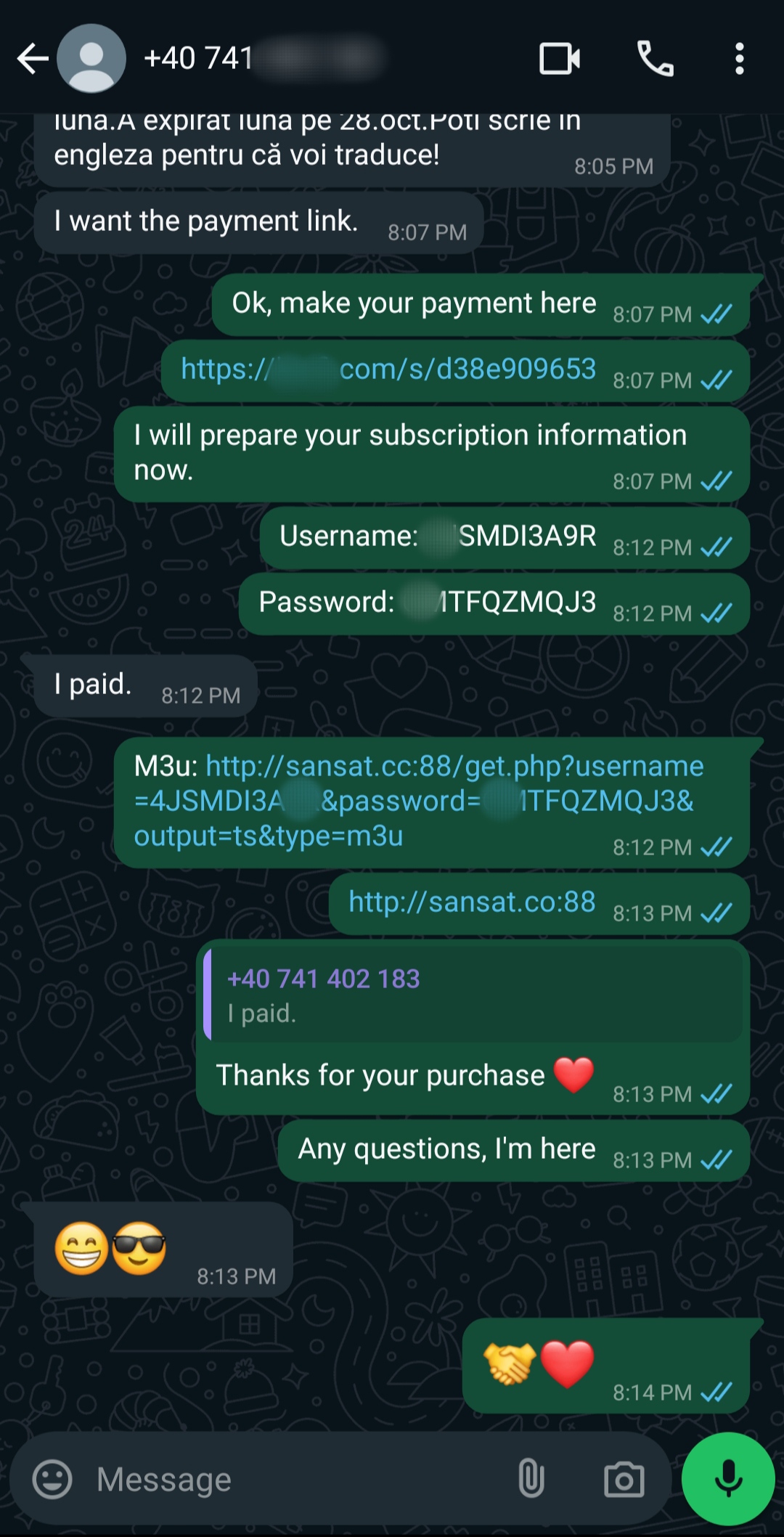Jump to the quoted 'I paid.' message
This screenshot has height=1537, width=784.
[x=472, y=995]
